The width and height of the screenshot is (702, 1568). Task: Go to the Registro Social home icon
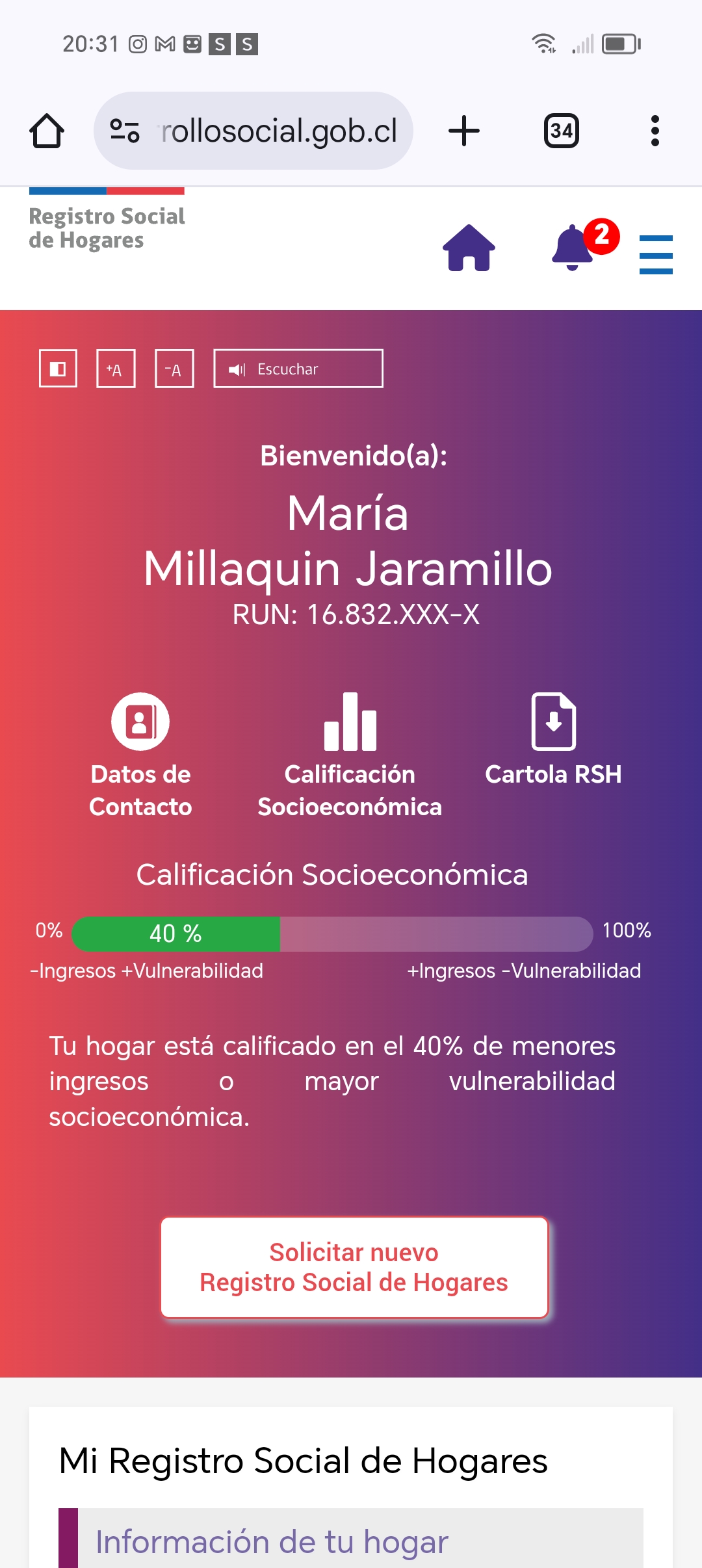[x=469, y=248]
